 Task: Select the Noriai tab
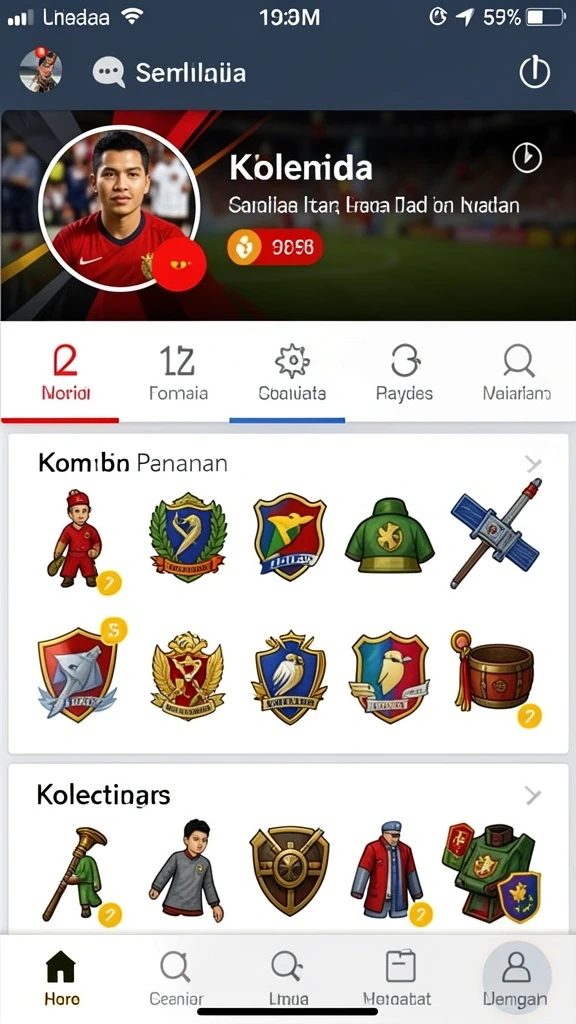click(65, 373)
